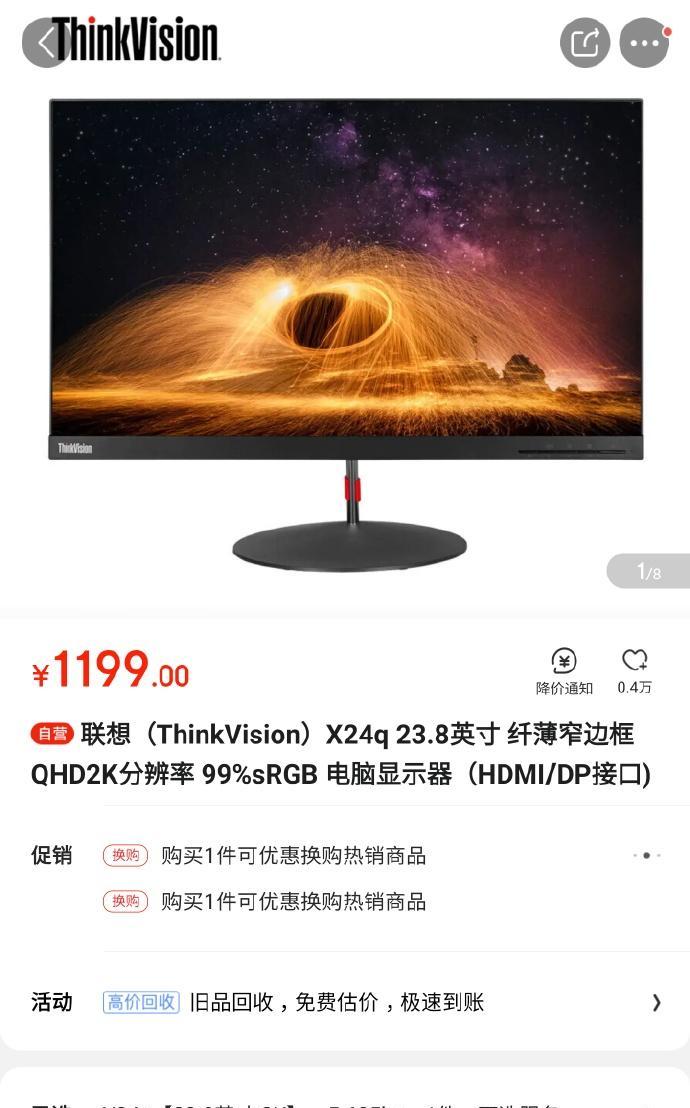Add the monitor to favorites with the heart icon

[634, 671]
